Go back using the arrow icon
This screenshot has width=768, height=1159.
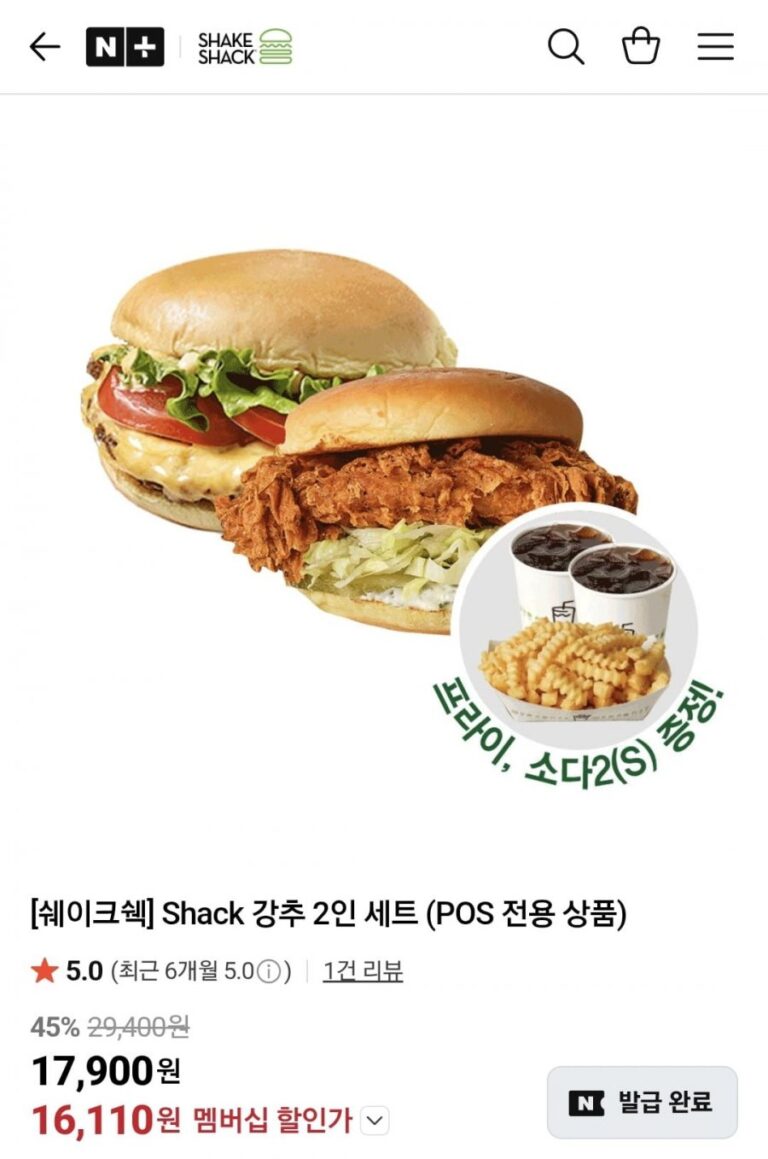click(44, 47)
